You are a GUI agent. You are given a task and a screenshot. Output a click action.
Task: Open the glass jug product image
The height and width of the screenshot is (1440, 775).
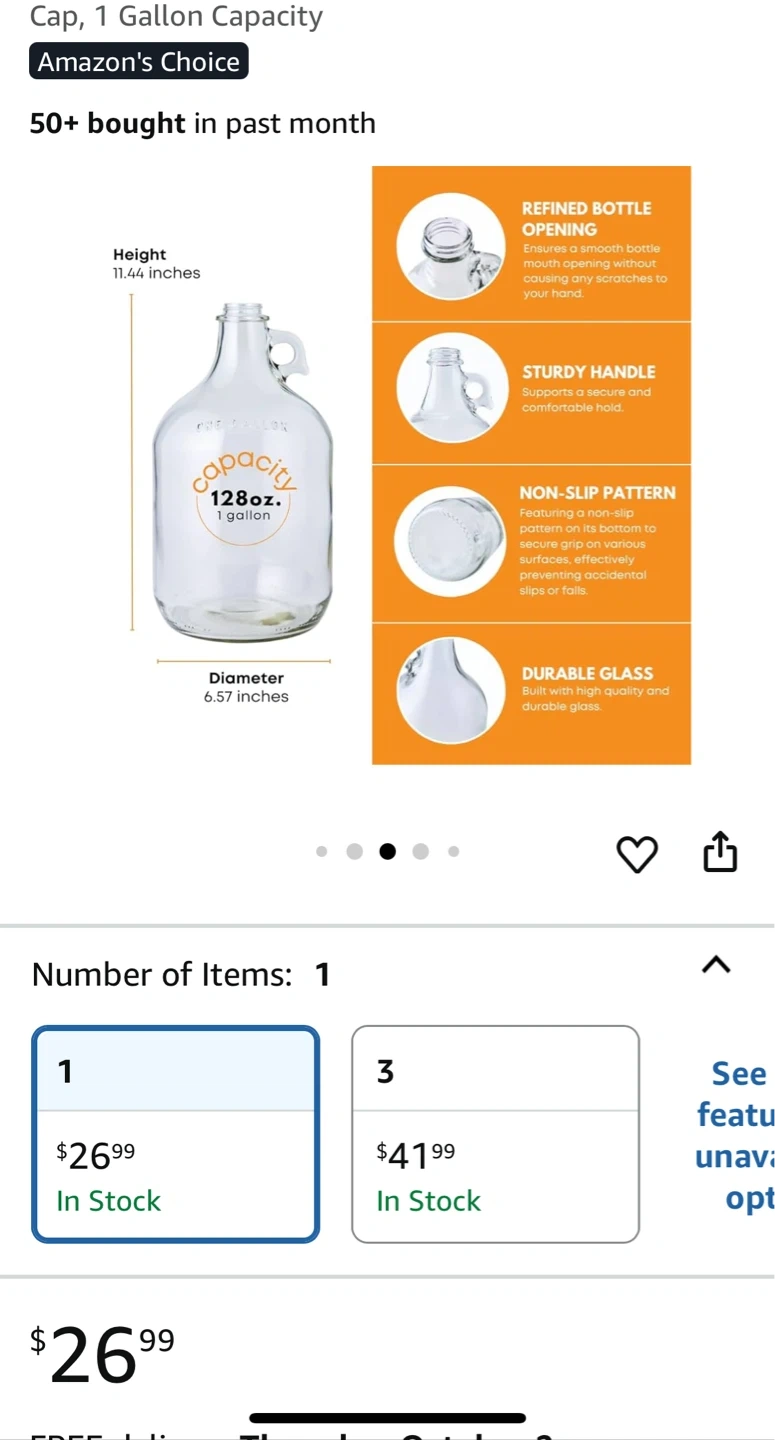[402, 465]
